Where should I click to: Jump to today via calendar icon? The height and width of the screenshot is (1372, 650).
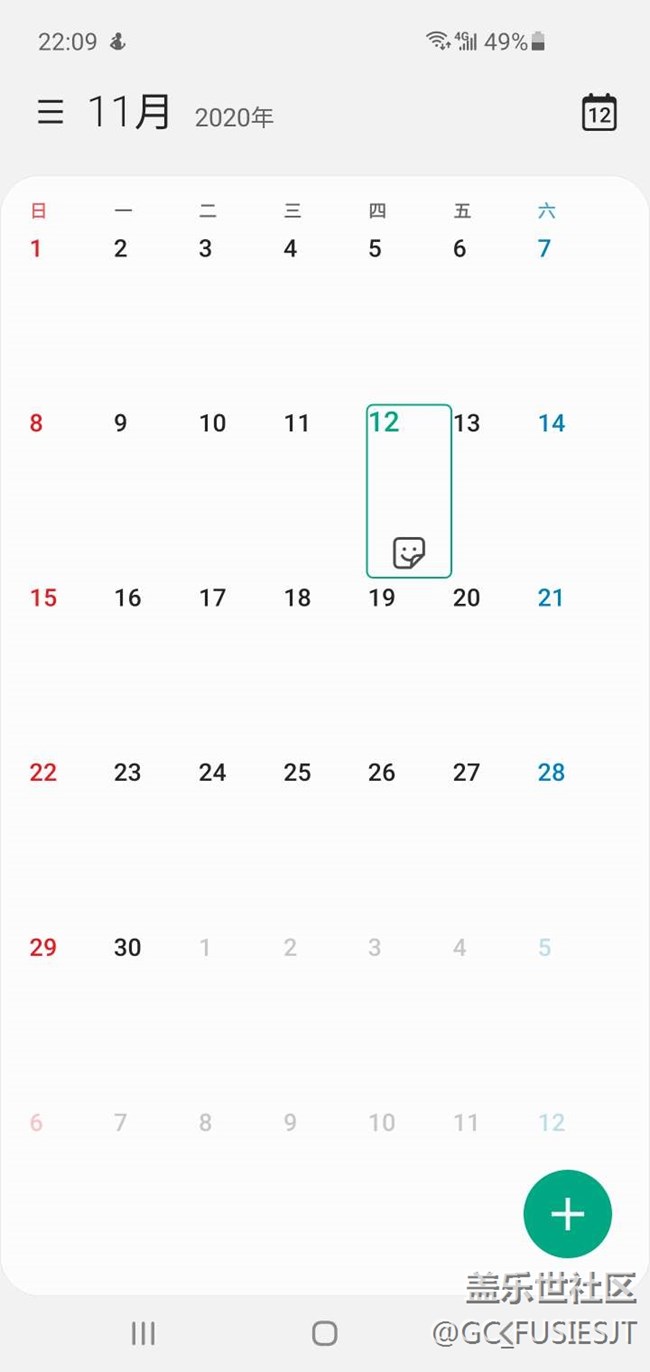[x=599, y=112]
